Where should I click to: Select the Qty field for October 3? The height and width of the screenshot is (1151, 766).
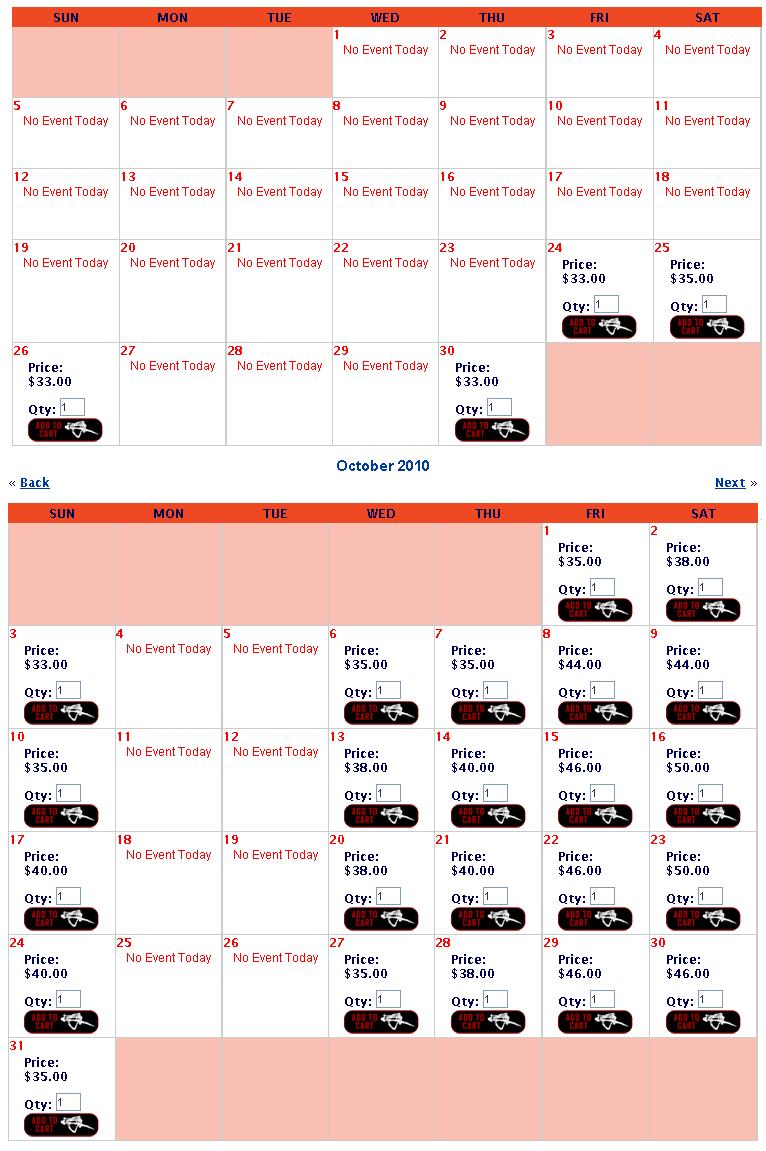click(x=68, y=691)
